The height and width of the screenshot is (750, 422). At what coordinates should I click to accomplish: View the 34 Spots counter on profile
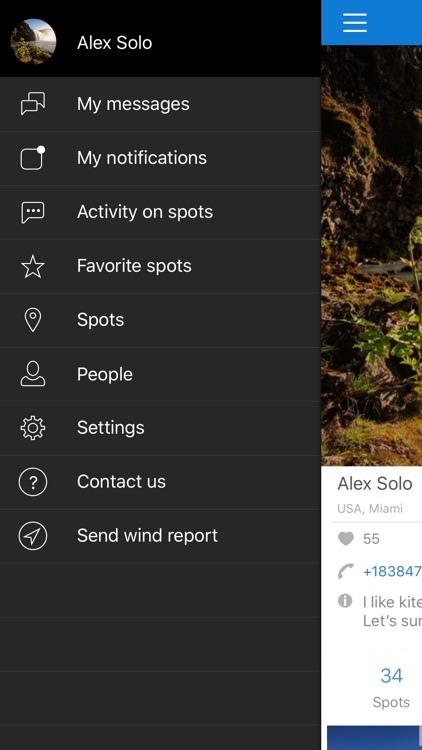(391, 687)
